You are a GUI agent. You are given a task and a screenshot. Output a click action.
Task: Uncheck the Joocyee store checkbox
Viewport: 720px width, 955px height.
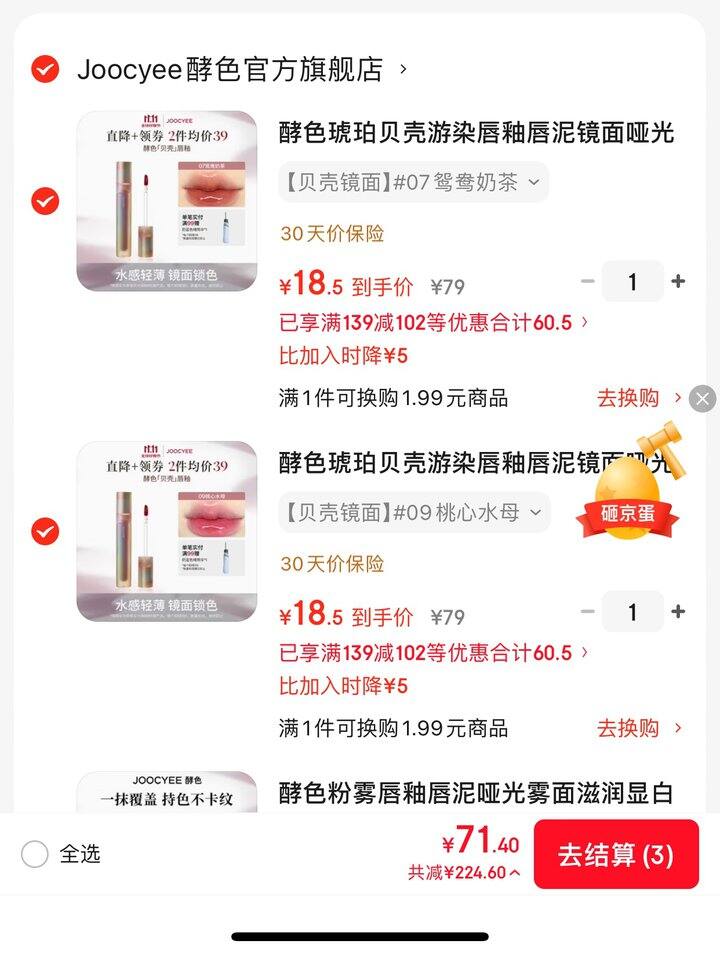pyautogui.click(x=45, y=69)
